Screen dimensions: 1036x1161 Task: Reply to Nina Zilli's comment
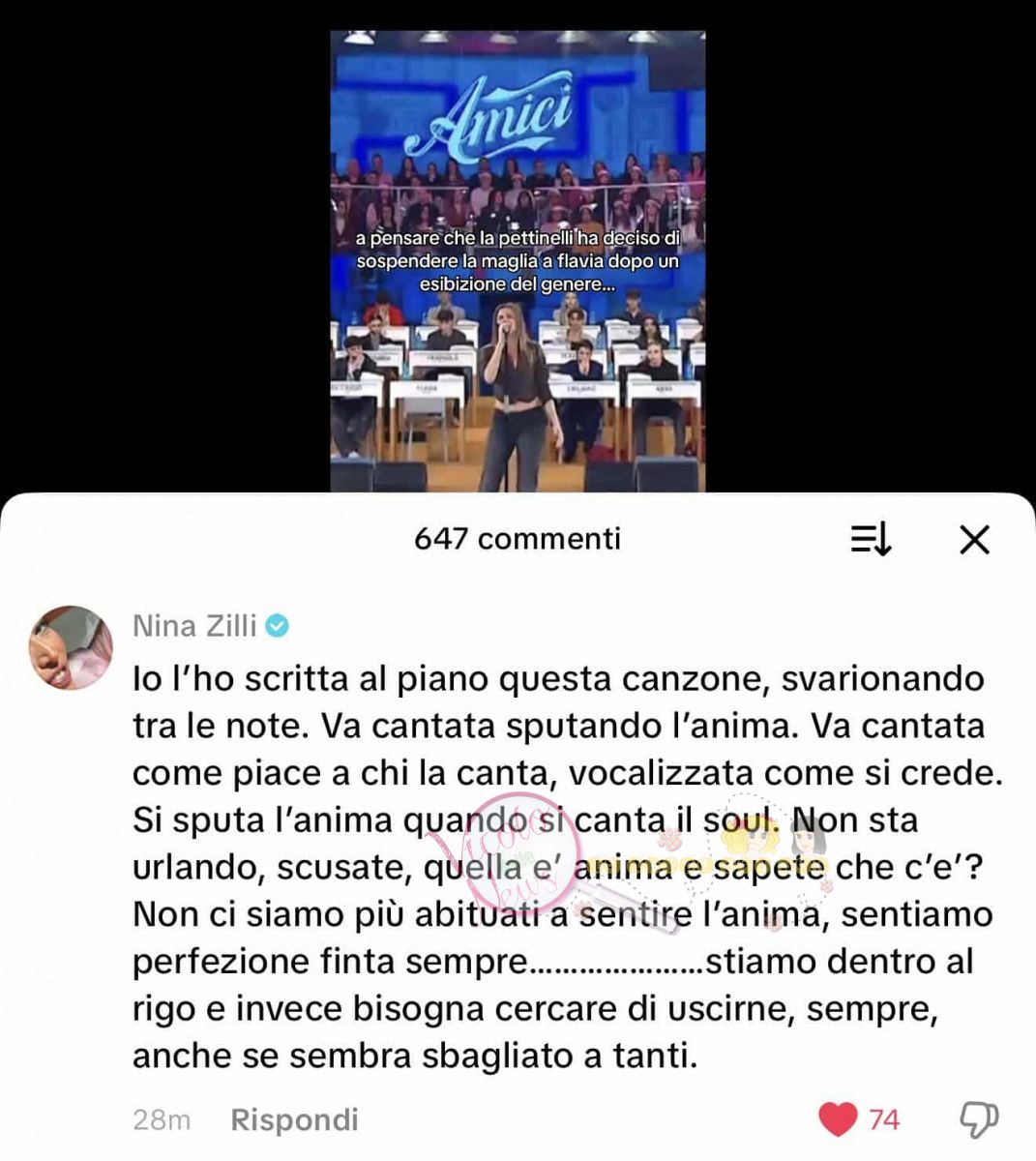(x=294, y=1119)
